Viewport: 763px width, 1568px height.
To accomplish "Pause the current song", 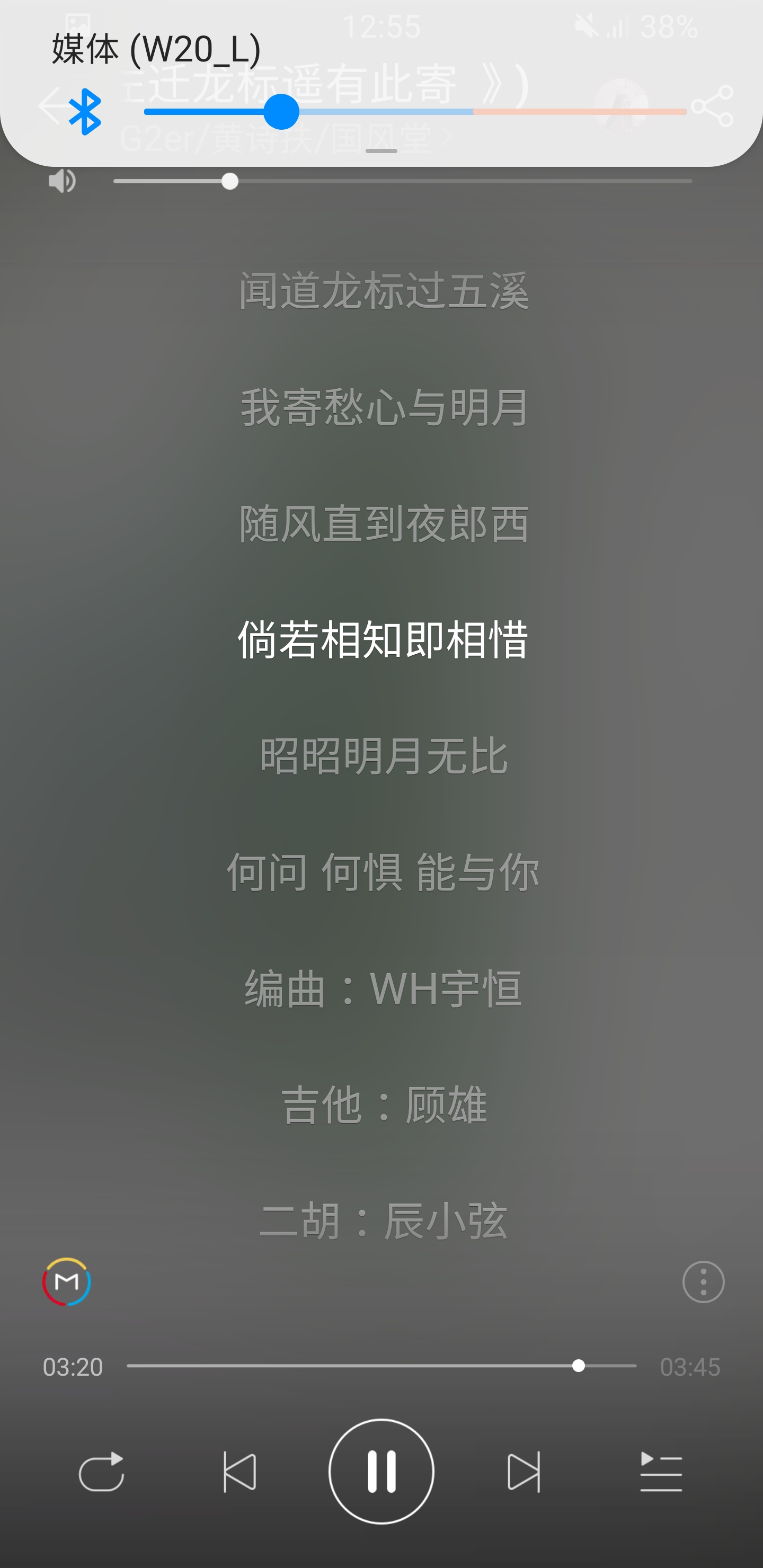I will (x=381, y=1471).
